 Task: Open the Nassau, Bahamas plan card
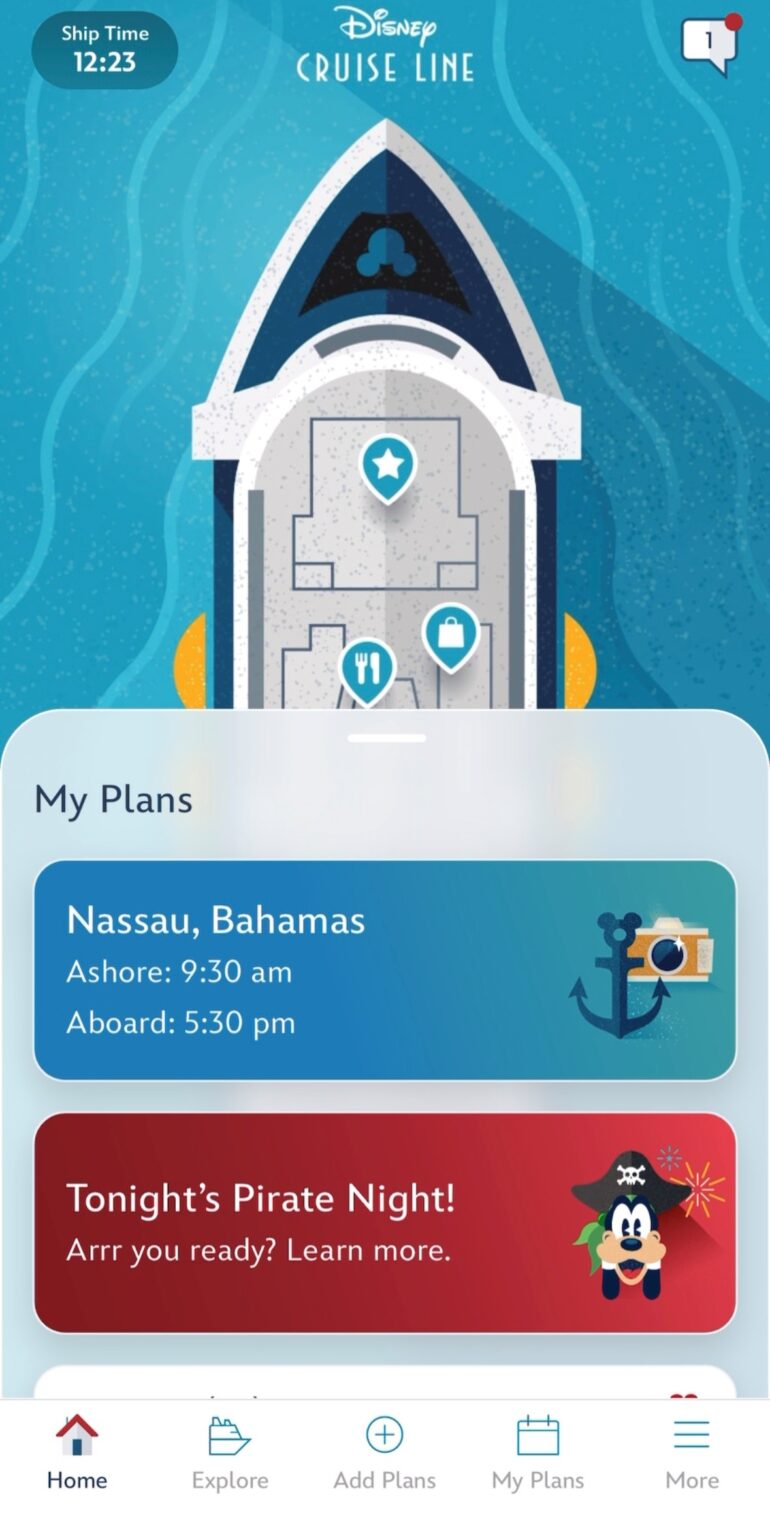pos(385,970)
